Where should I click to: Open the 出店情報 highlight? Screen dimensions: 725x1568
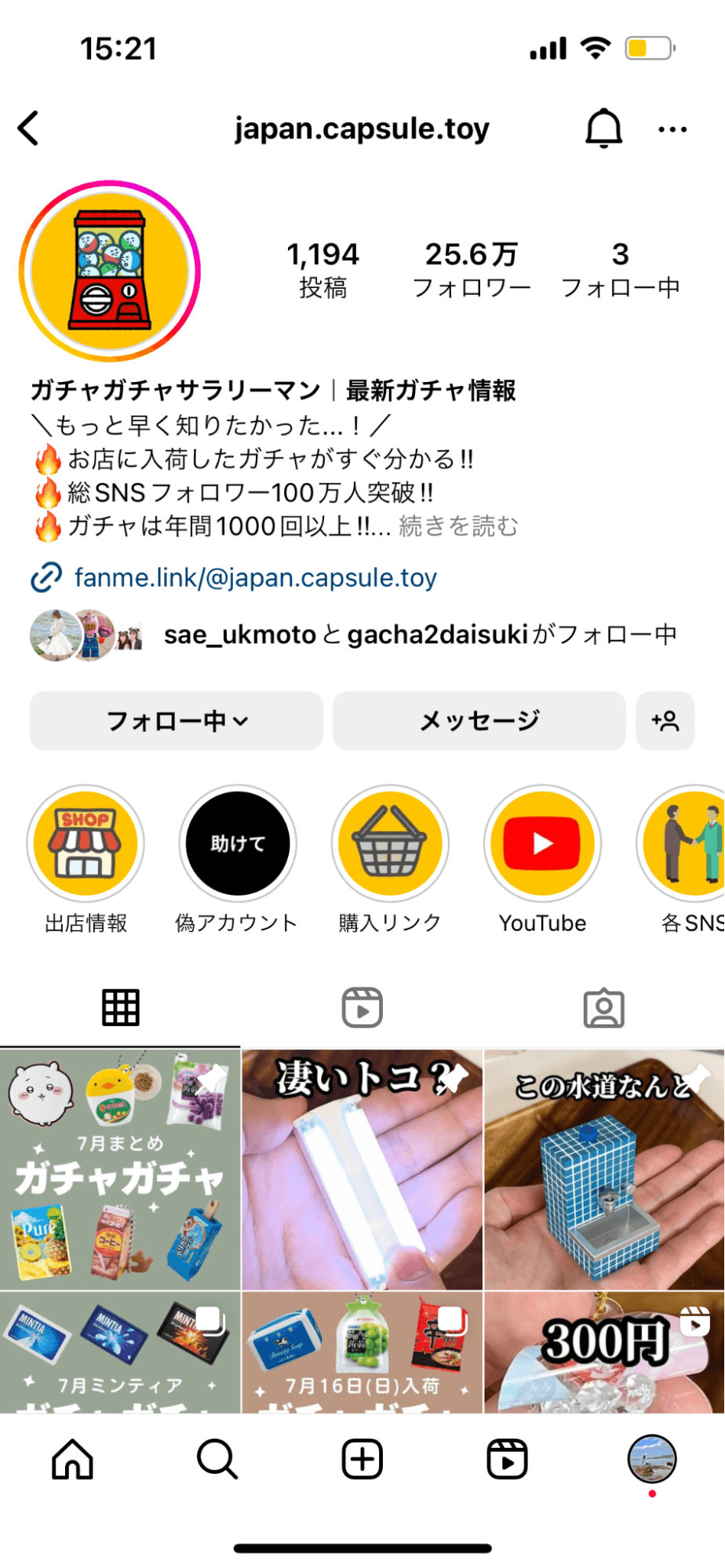tap(86, 843)
